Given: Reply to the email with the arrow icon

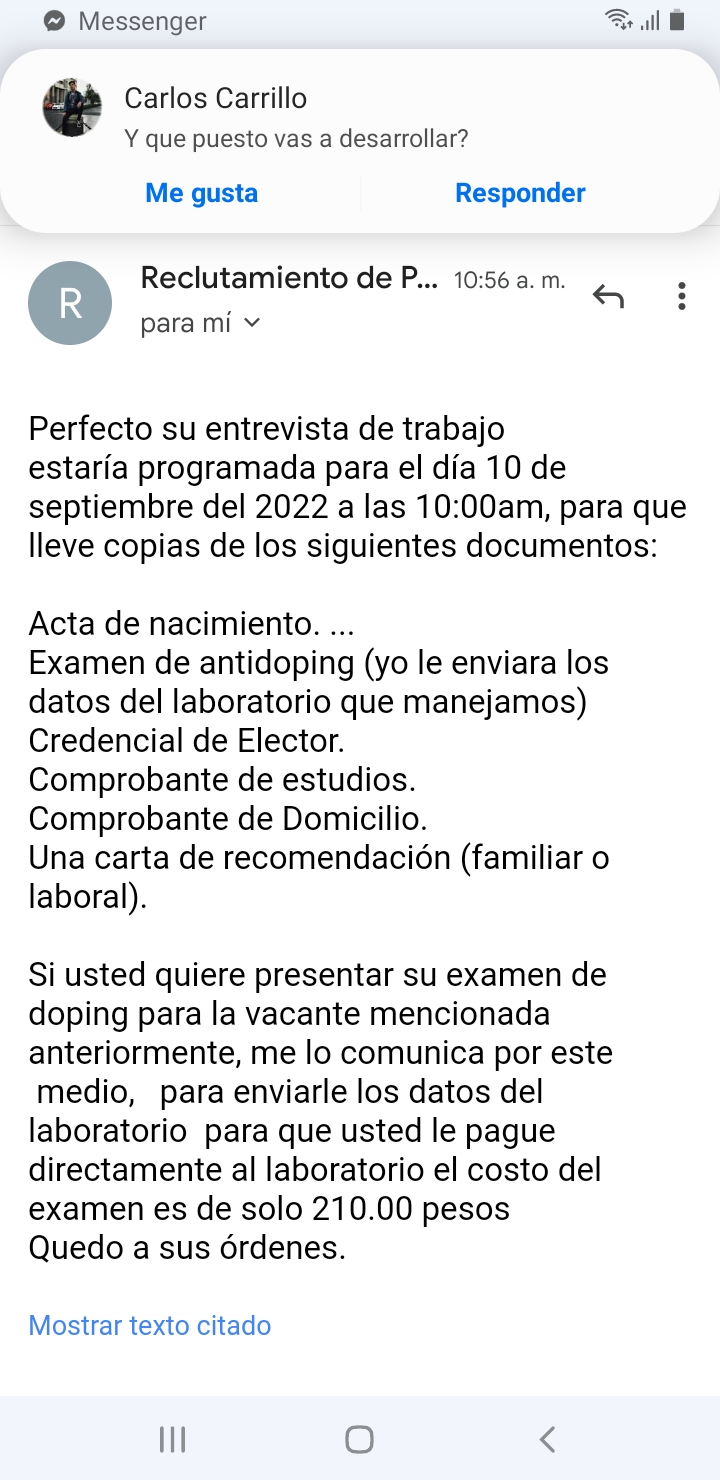Looking at the screenshot, I should (x=608, y=296).
